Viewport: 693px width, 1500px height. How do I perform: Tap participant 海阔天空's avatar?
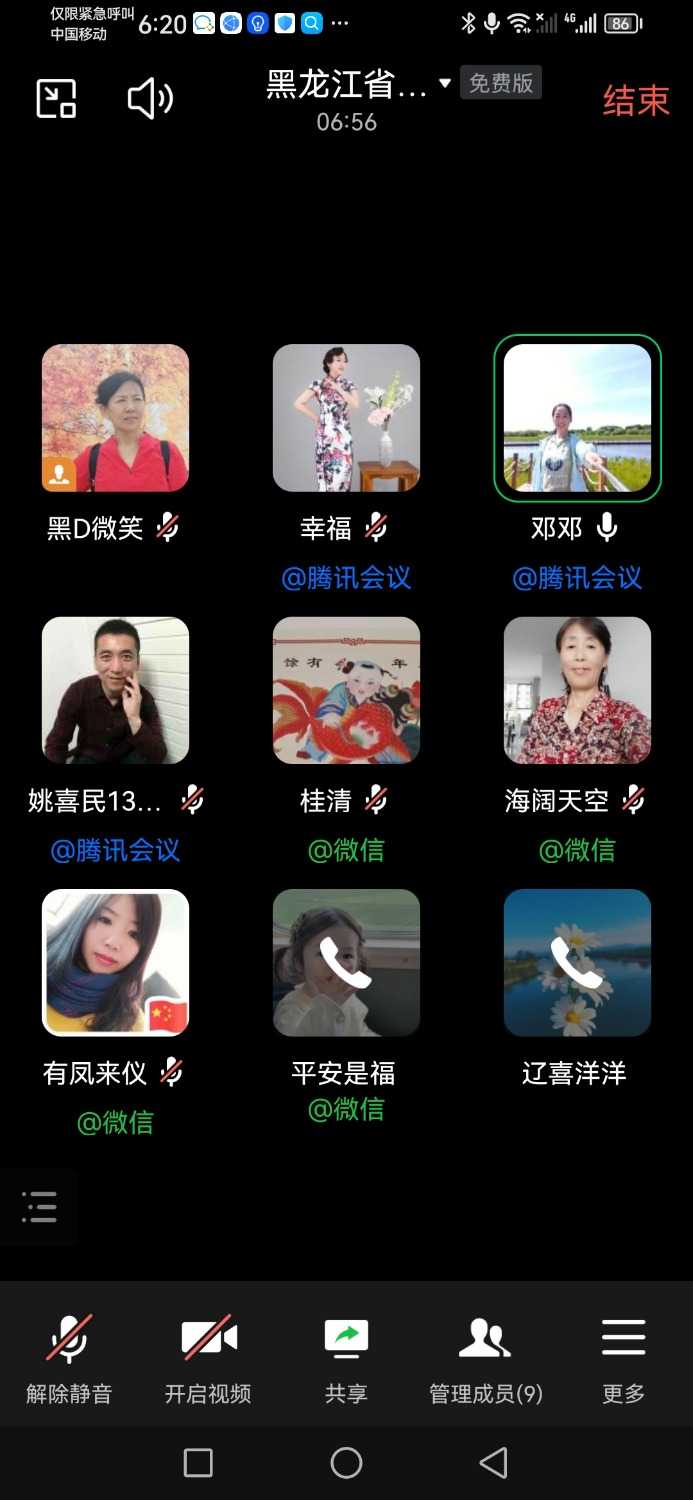pyautogui.click(x=577, y=690)
